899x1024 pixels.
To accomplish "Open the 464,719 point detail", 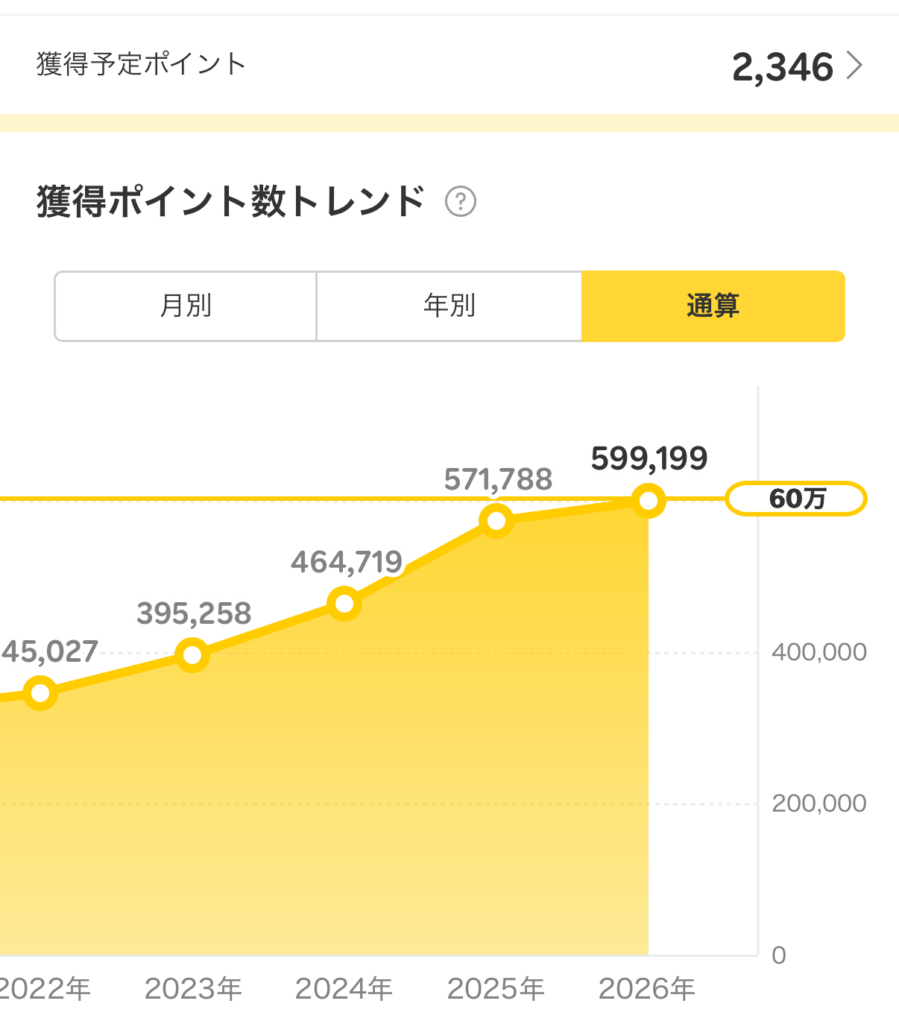I will 346,560.
